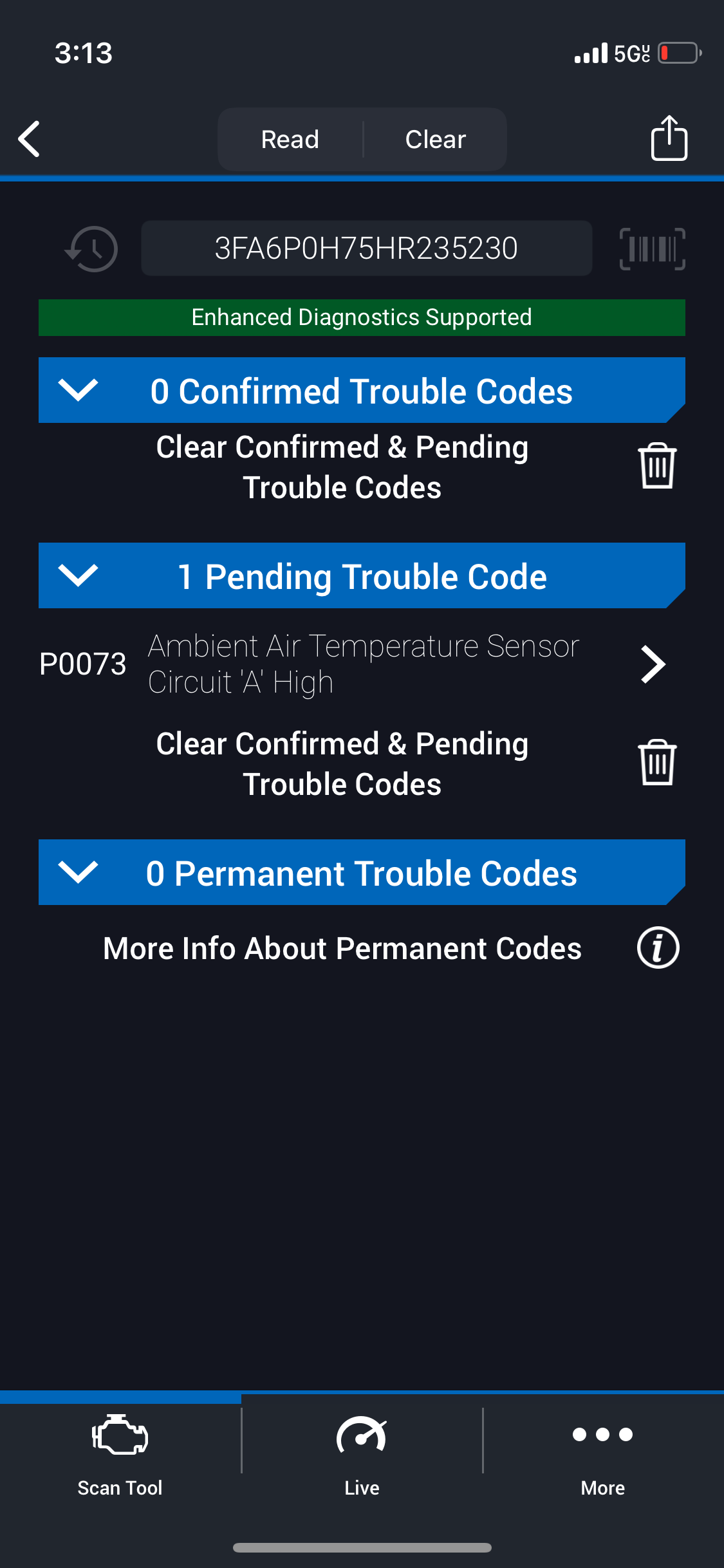Screen dimensions: 724x1568
Task: Scan VIN with the barcode icon
Action: click(x=652, y=248)
